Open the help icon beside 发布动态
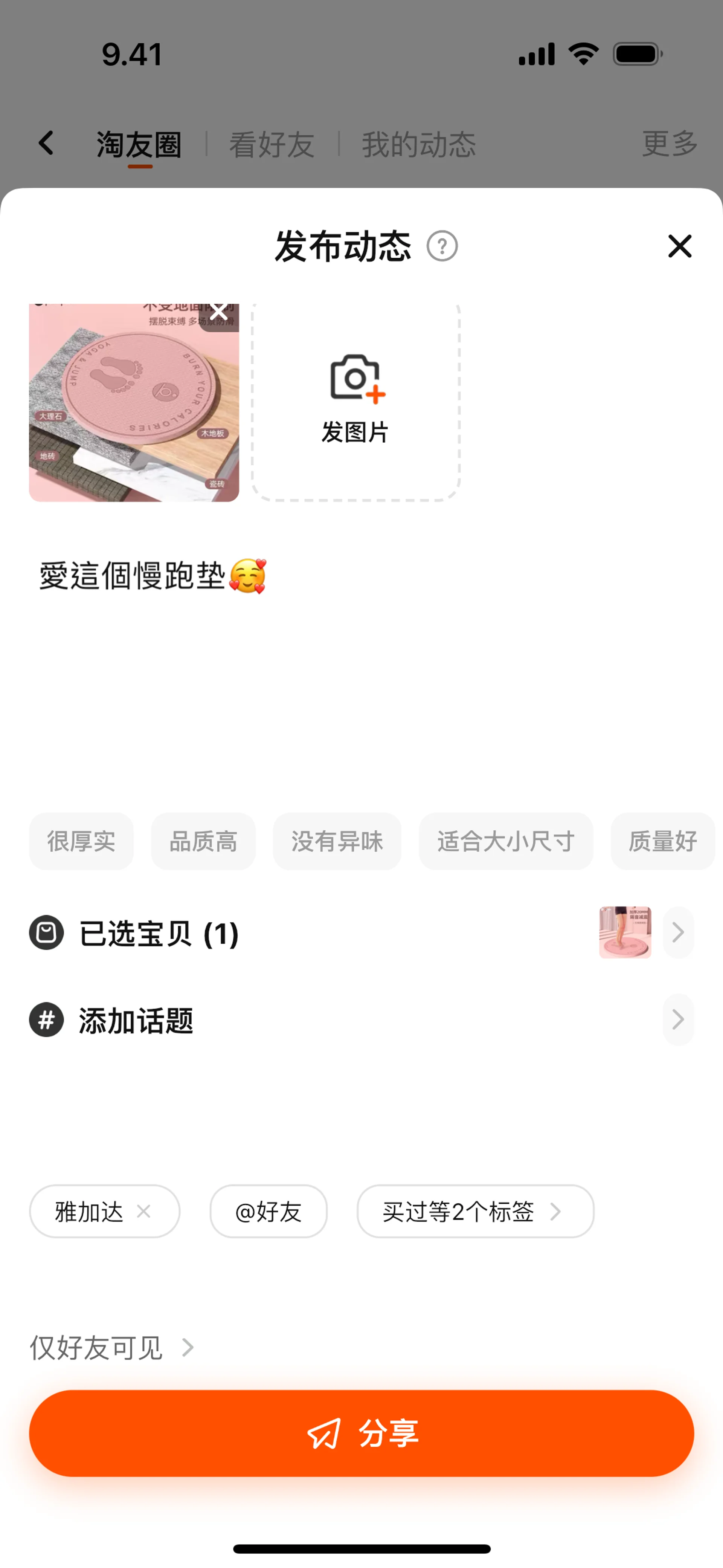 (x=442, y=246)
